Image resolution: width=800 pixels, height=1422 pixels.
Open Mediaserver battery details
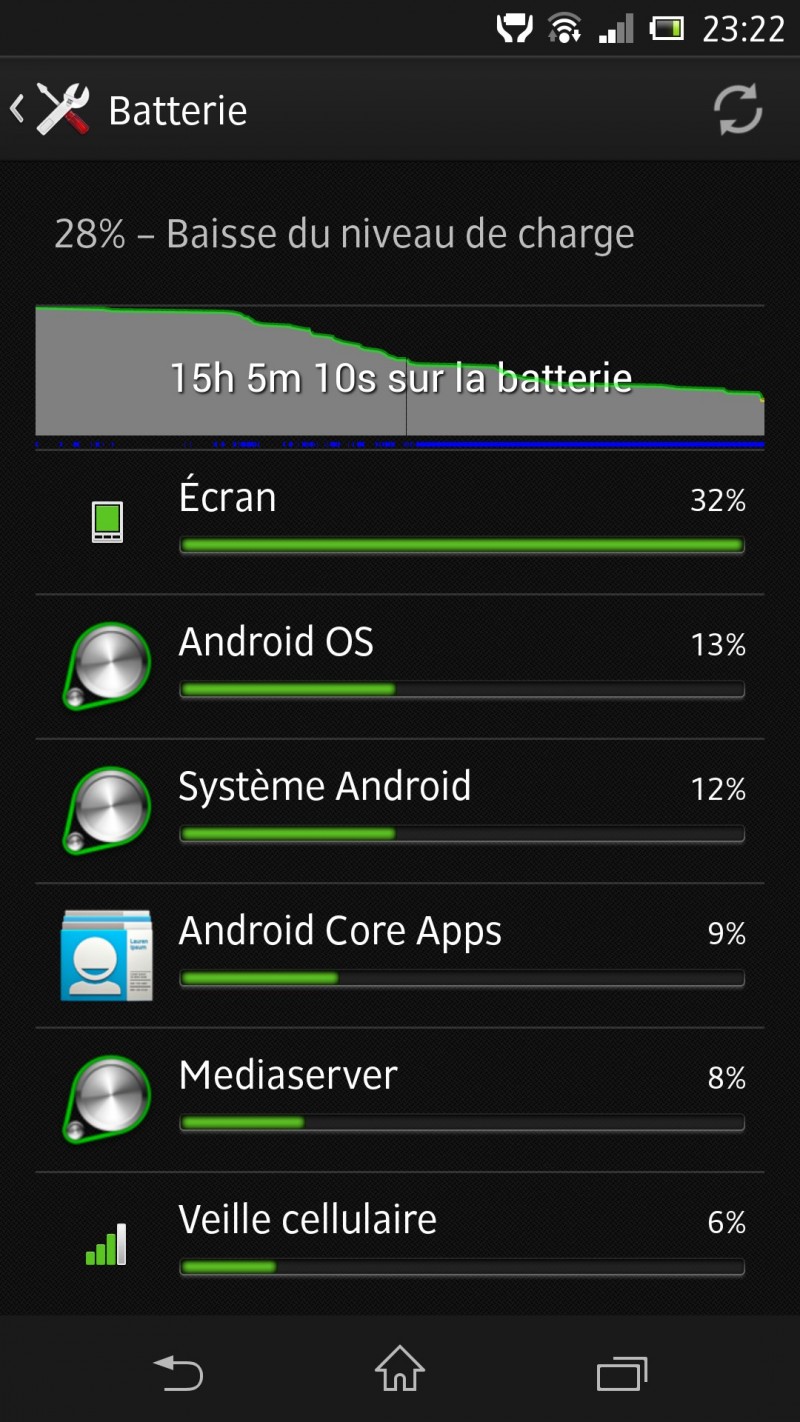400,1099
